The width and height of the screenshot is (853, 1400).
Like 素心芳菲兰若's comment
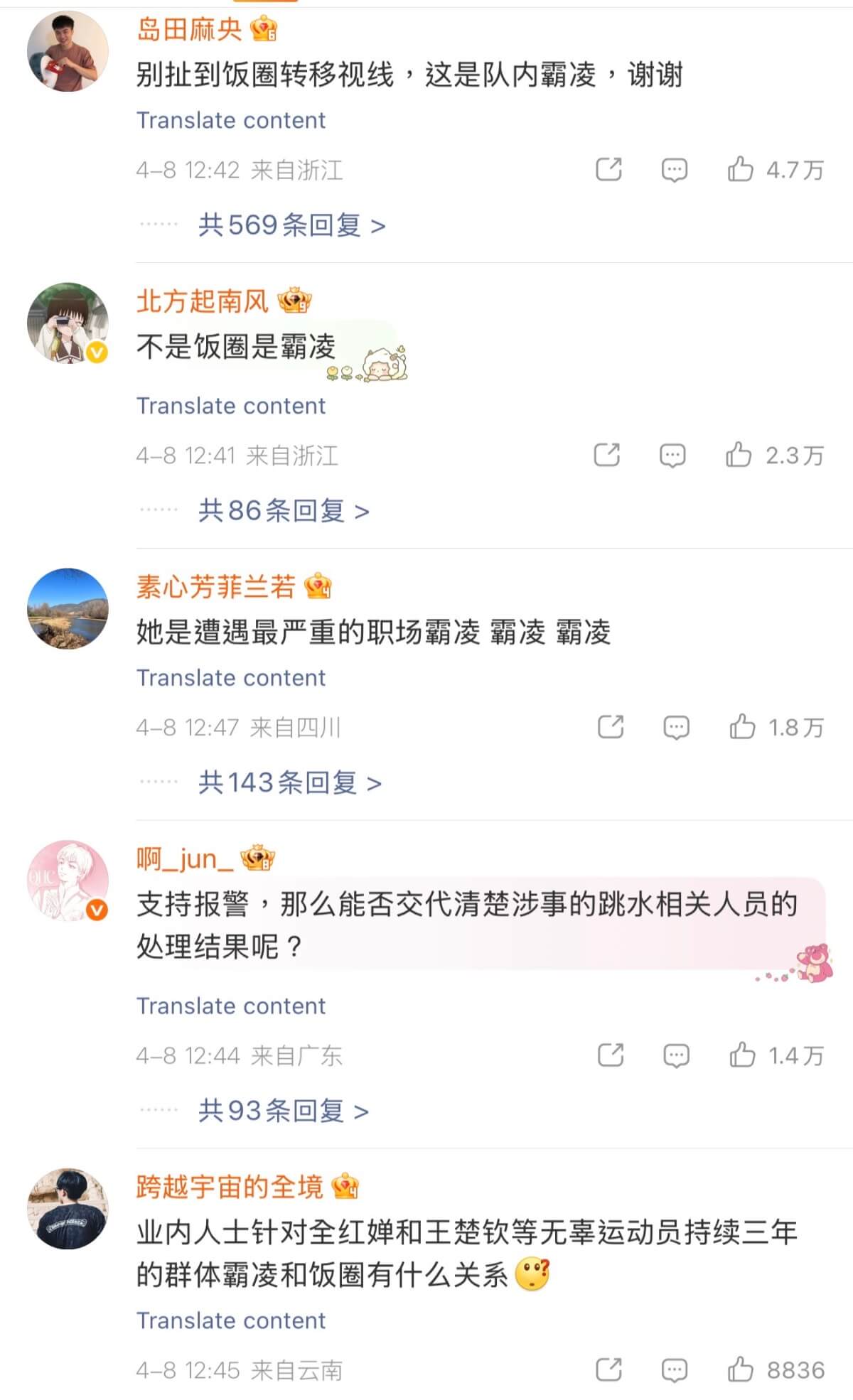(742, 727)
